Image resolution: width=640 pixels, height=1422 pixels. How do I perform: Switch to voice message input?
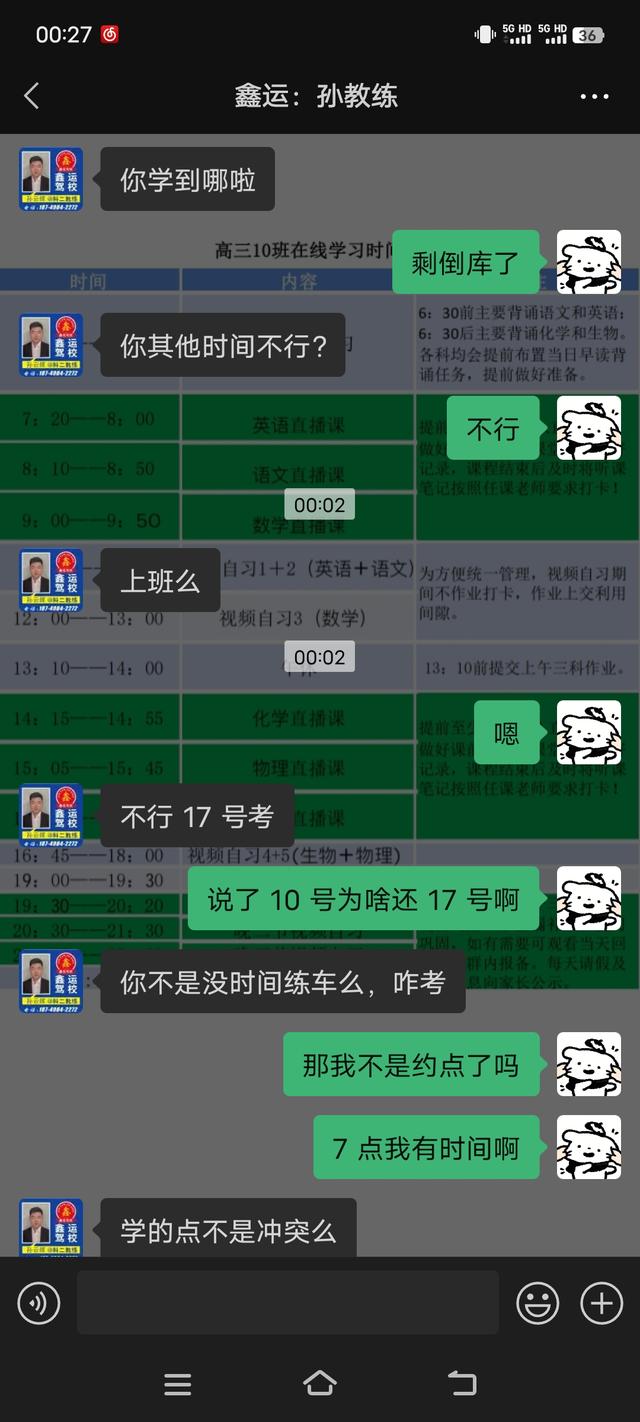tap(39, 1303)
